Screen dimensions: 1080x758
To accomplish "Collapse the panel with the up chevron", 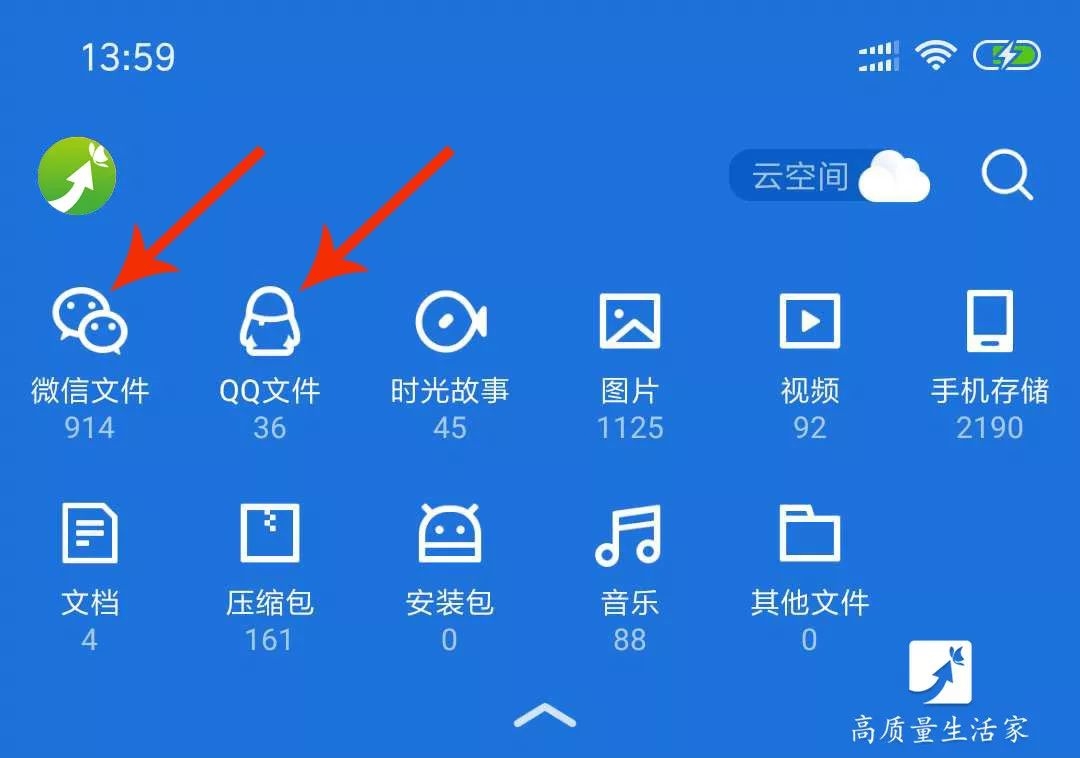I will pyautogui.click(x=545, y=714).
